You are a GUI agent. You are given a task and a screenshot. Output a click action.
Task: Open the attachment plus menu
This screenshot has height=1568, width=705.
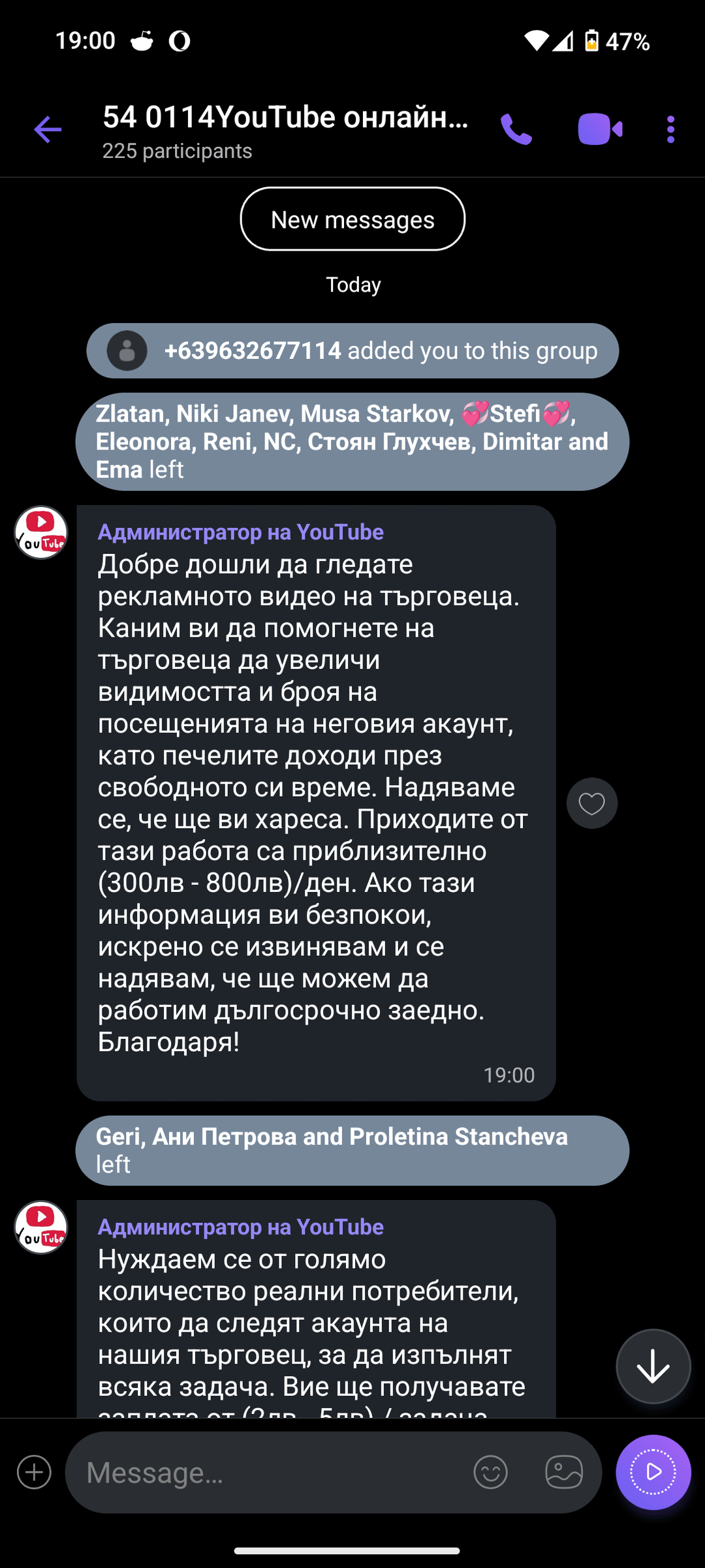[x=34, y=1473]
